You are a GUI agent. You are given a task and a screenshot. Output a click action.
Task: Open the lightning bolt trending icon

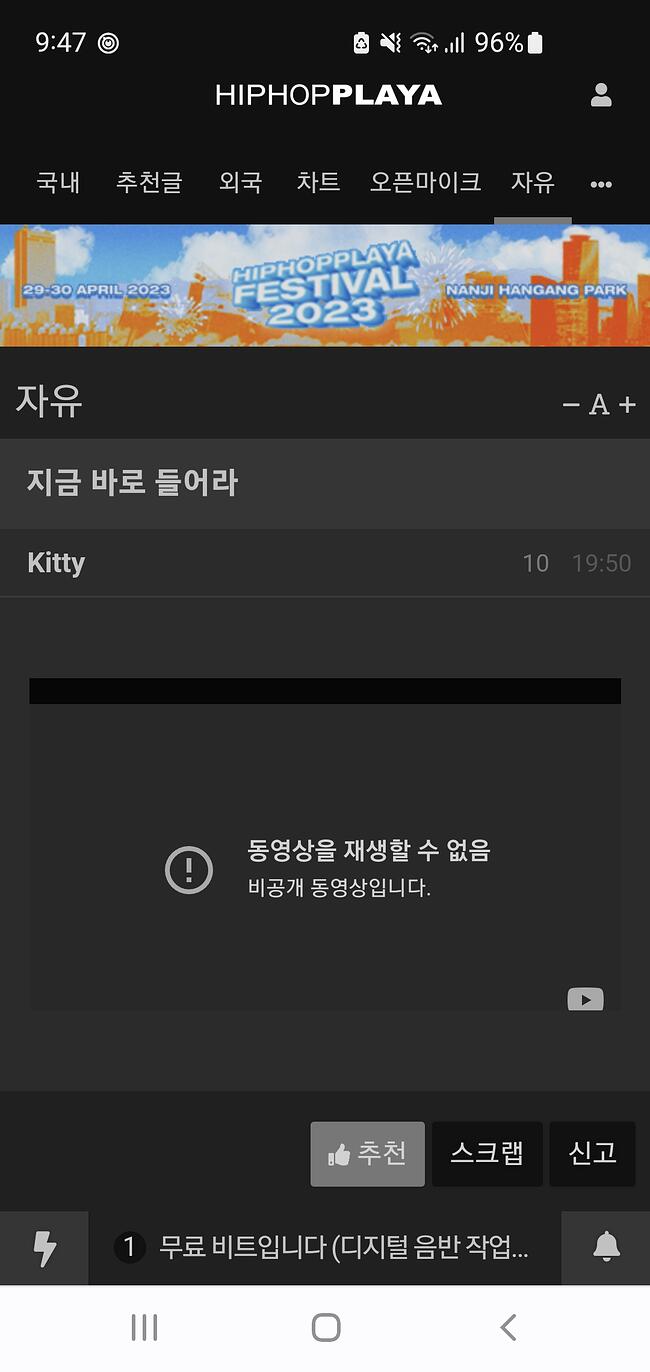[44, 1248]
